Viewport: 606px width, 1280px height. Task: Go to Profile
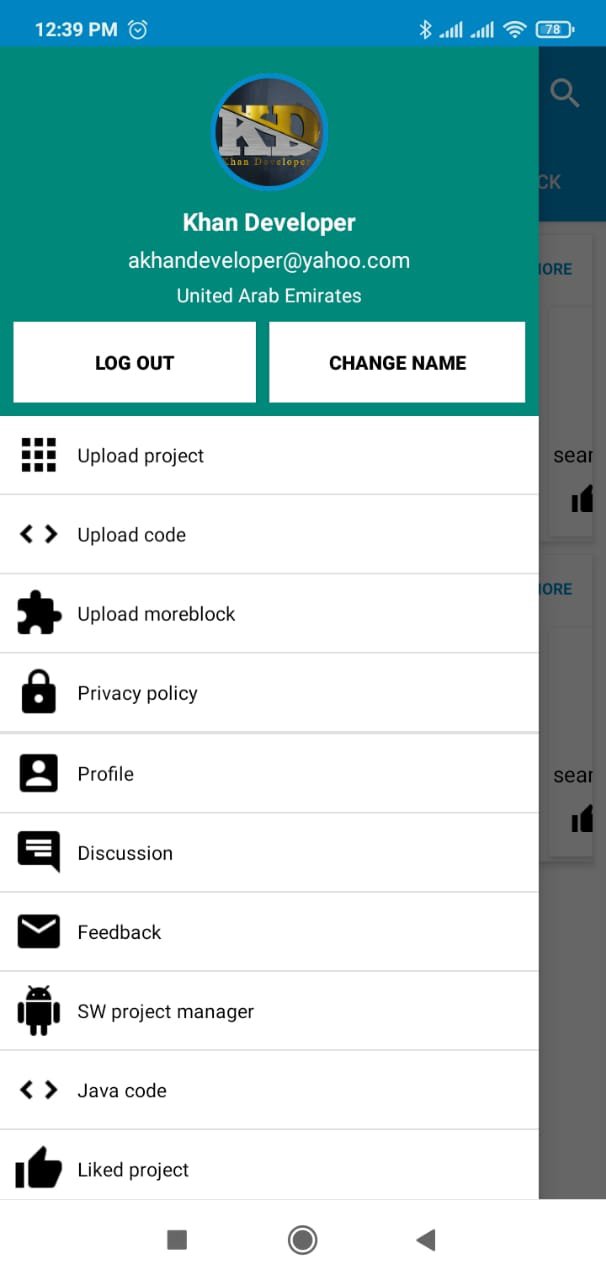point(269,773)
